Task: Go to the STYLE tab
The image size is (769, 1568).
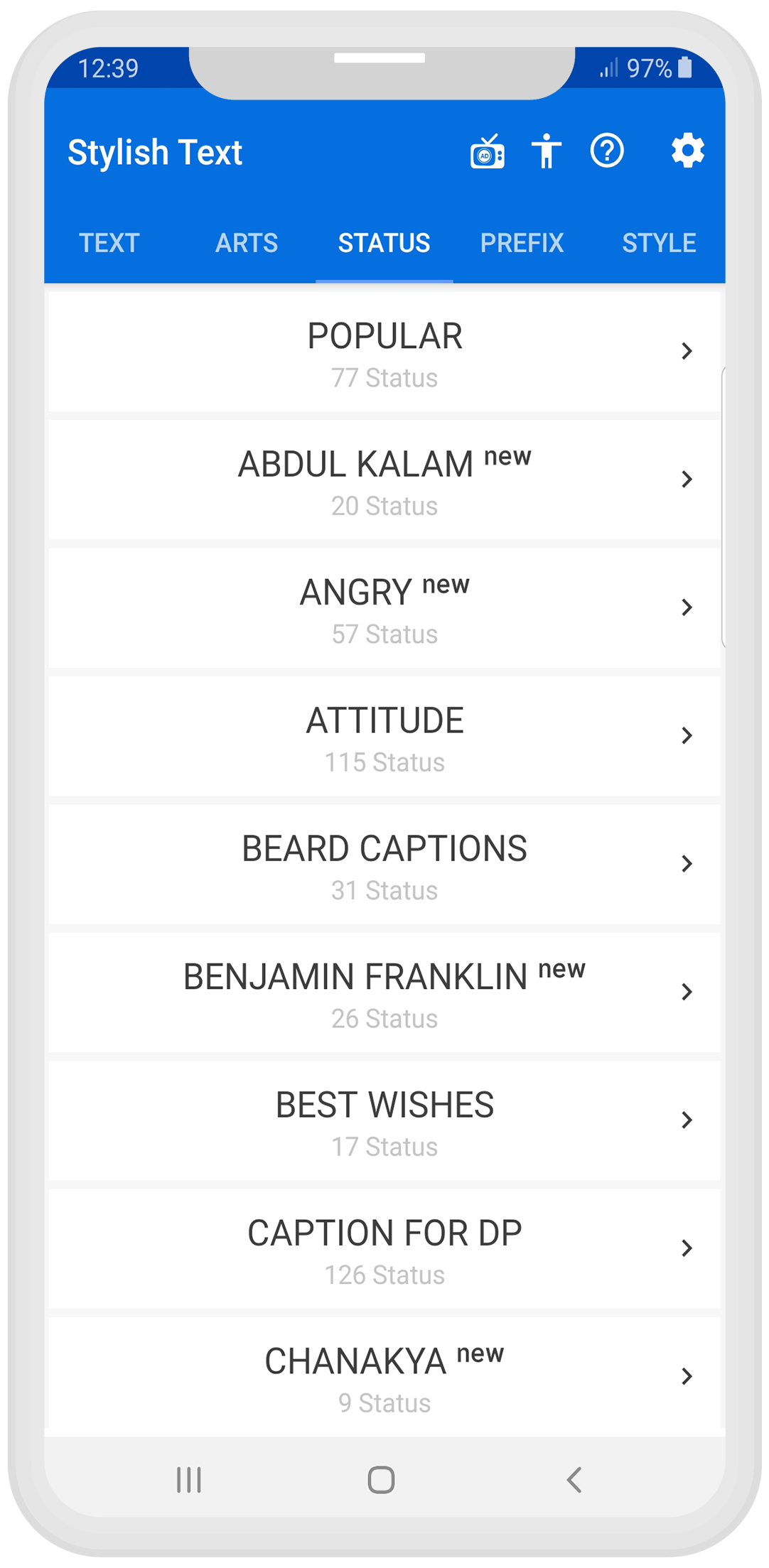Action: click(x=659, y=243)
